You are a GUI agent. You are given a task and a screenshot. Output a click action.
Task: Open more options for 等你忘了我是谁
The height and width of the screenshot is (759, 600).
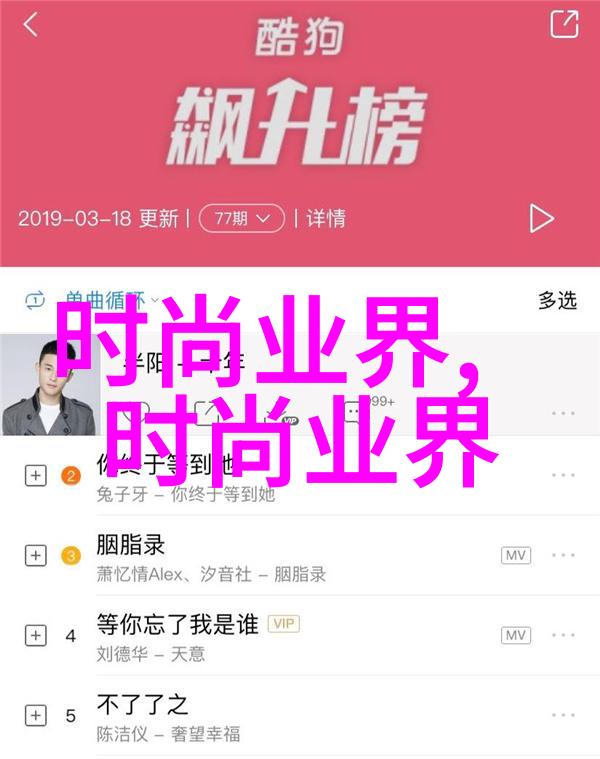[564, 636]
